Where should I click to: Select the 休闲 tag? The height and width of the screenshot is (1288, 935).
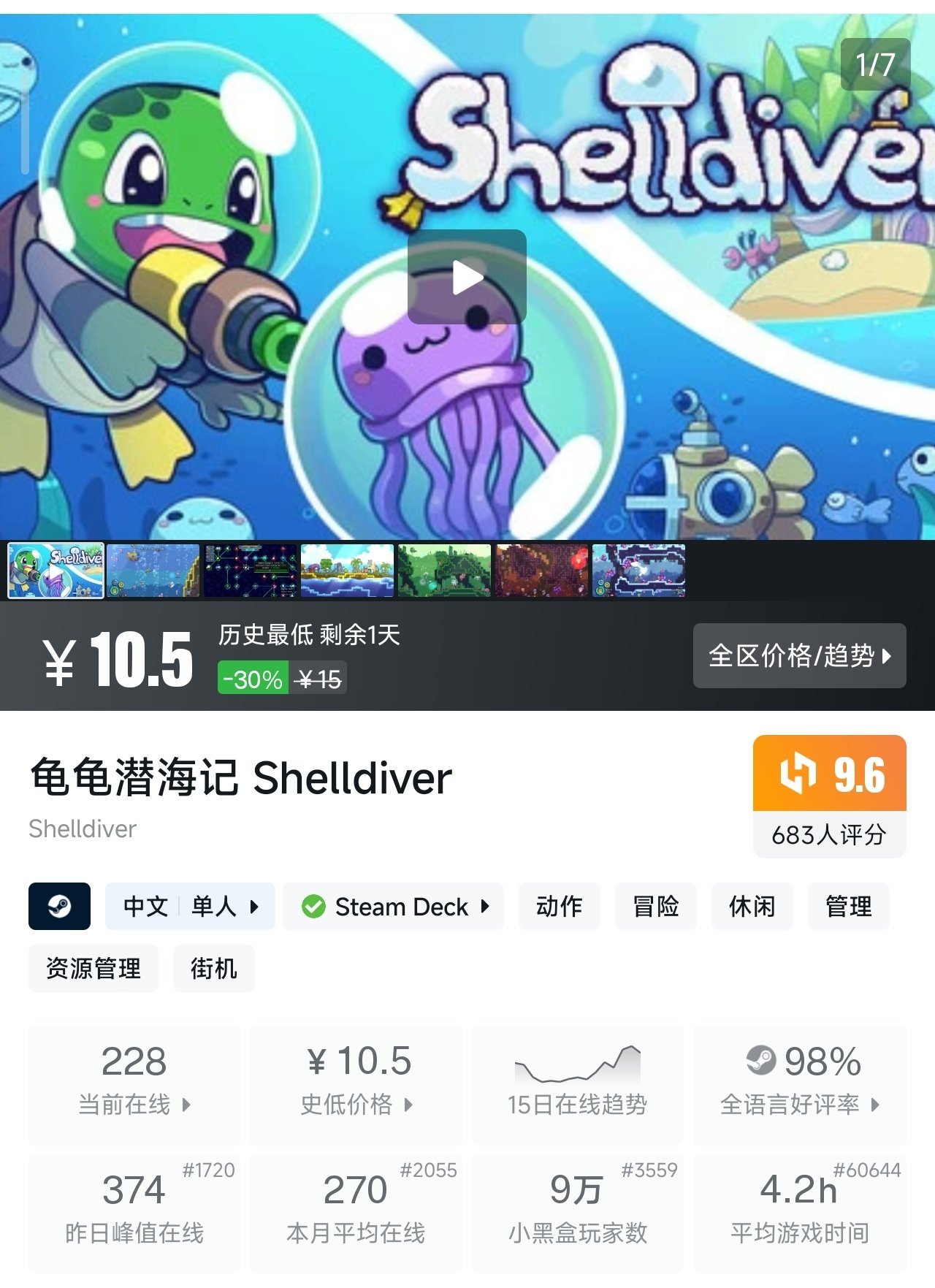click(752, 906)
